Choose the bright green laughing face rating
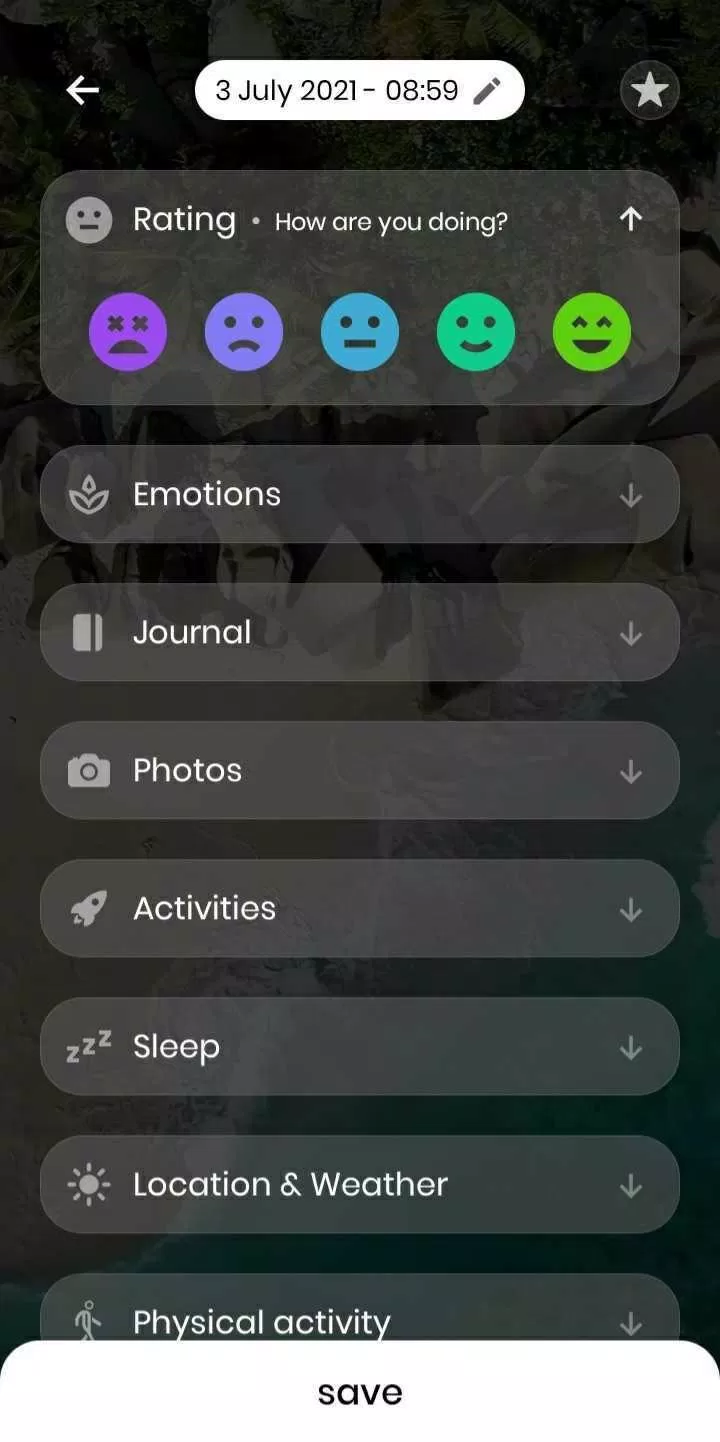Screen dimensions: 720x1442 click(x=592, y=332)
